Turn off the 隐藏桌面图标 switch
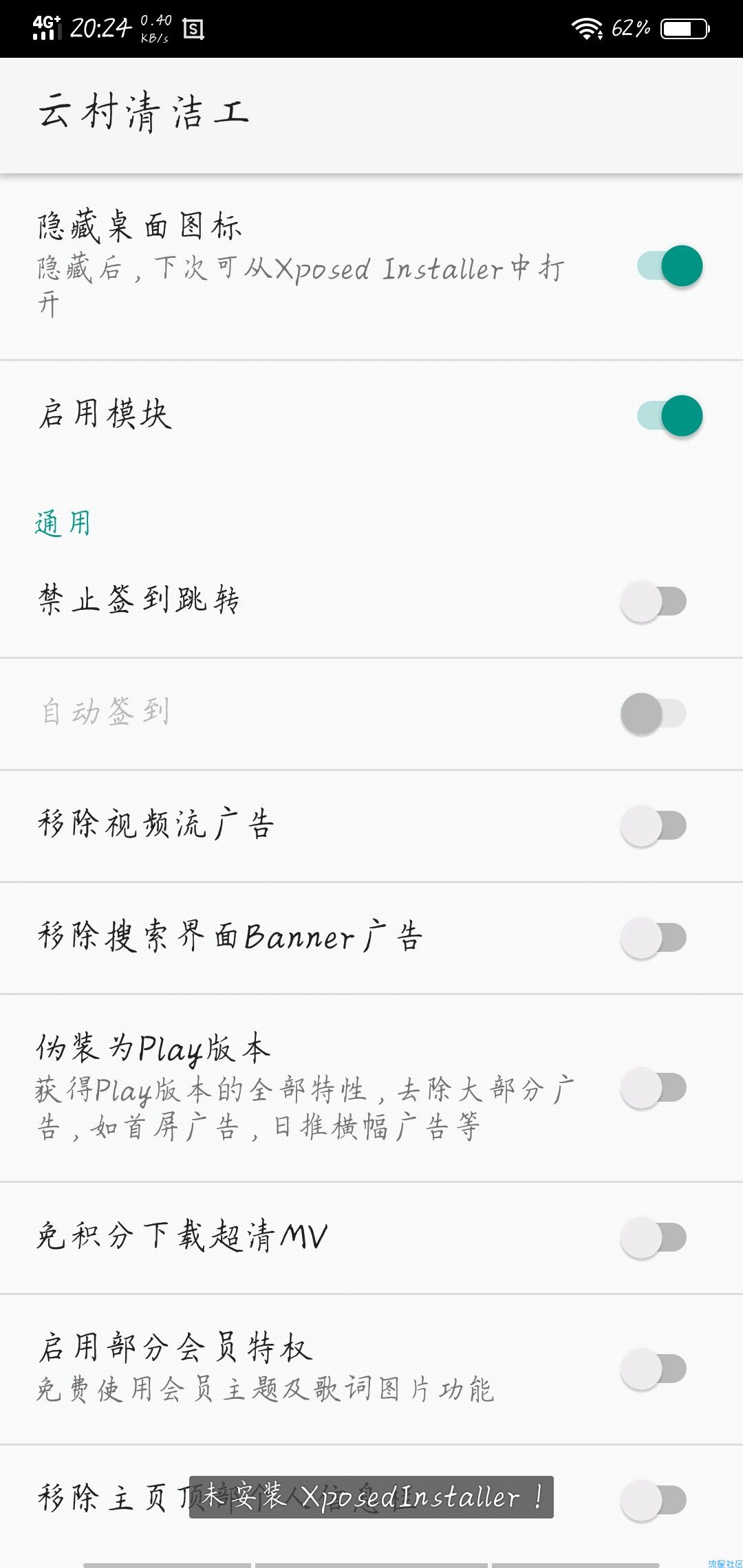Image resolution: width=743 pixels, height=1568 pixels. 669,266
